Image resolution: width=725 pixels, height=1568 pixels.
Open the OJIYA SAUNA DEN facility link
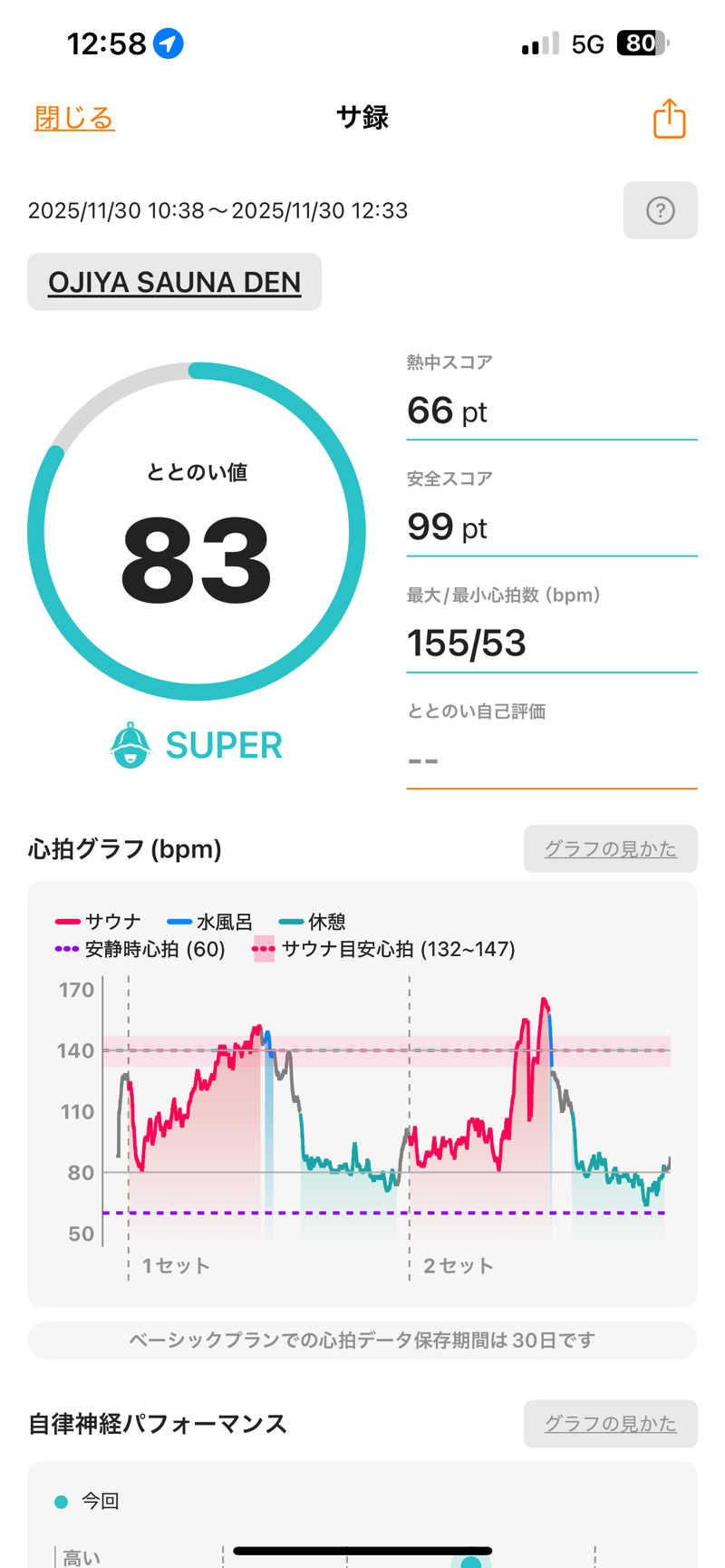click(174, 282)
